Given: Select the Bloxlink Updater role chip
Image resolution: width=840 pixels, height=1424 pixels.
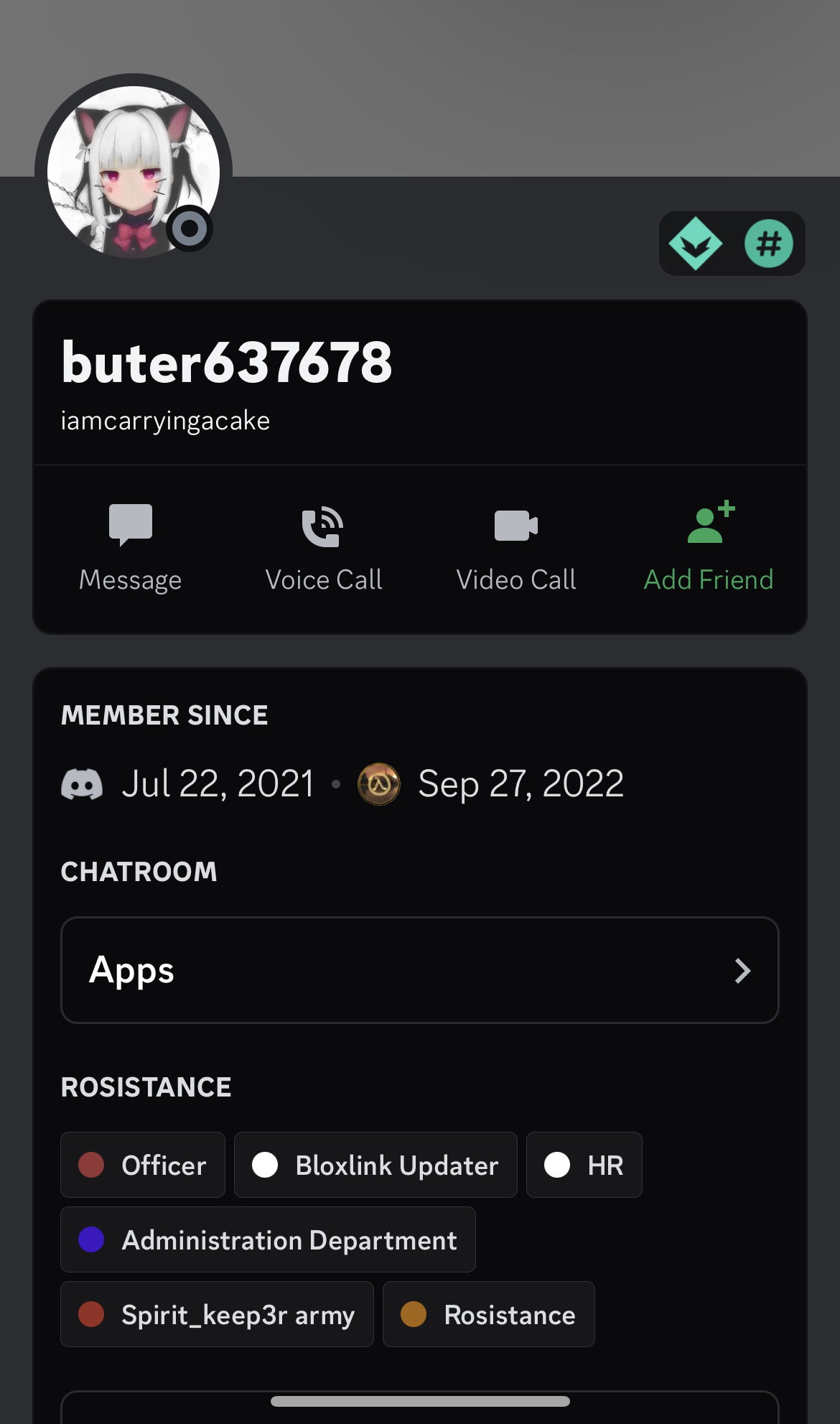Looking at the screenshot, I should click(375, 1165).
